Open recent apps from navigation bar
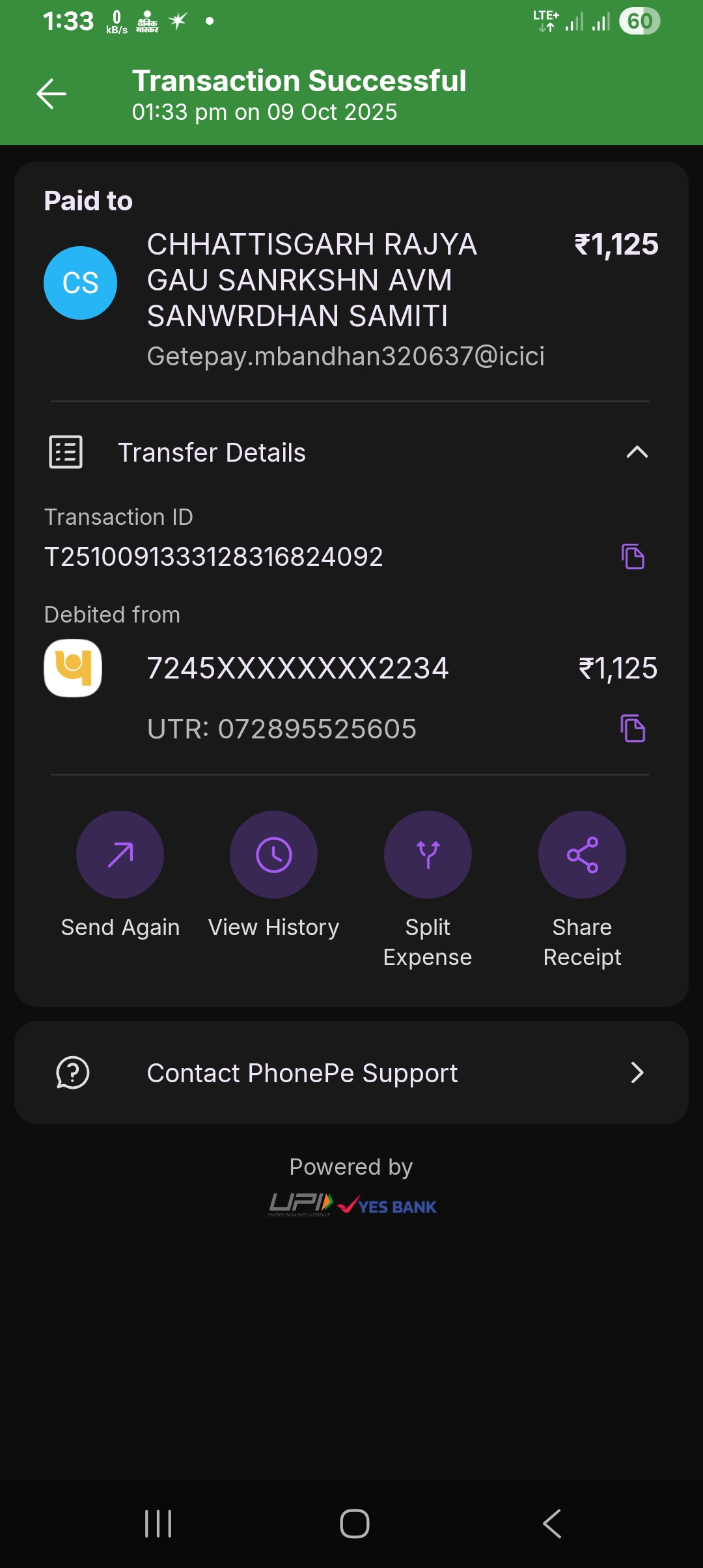The image size is (703, 1568). click(158, 1524)
